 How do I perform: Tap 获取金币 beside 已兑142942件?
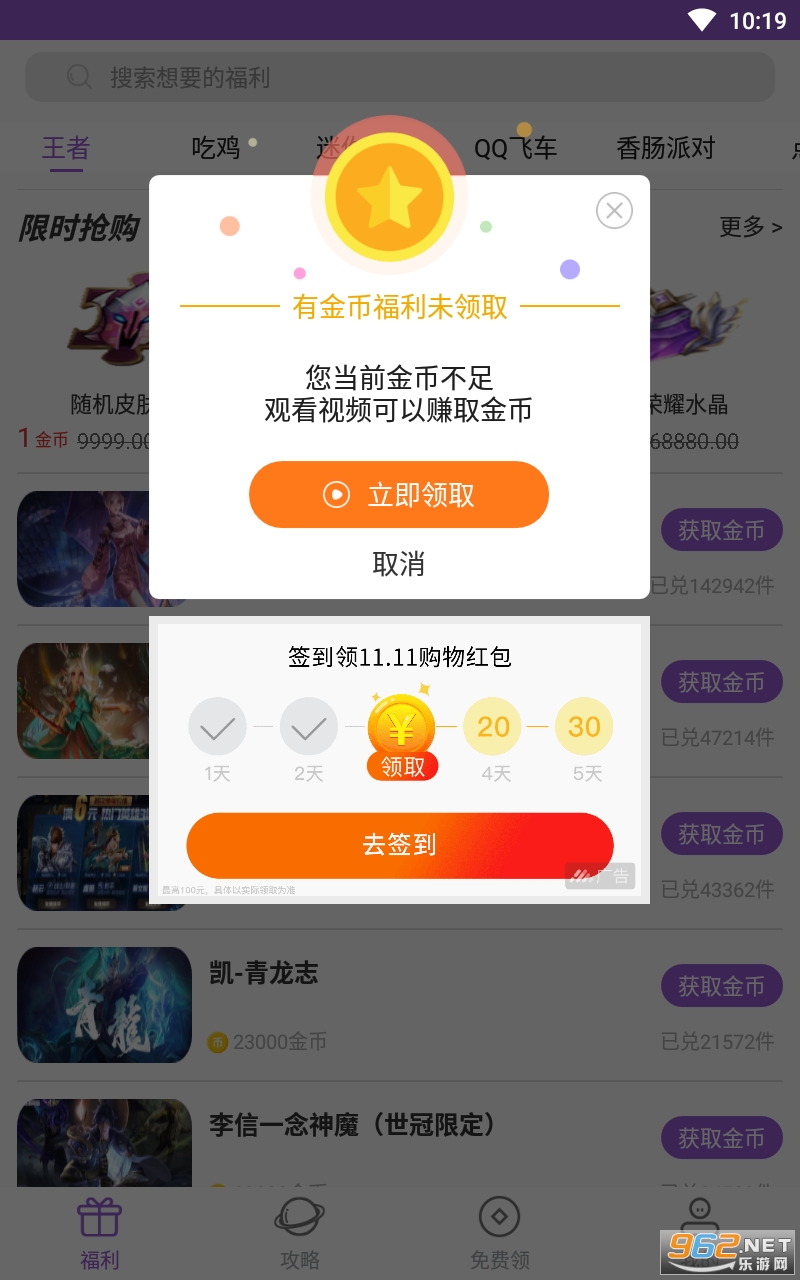(721, 530)
